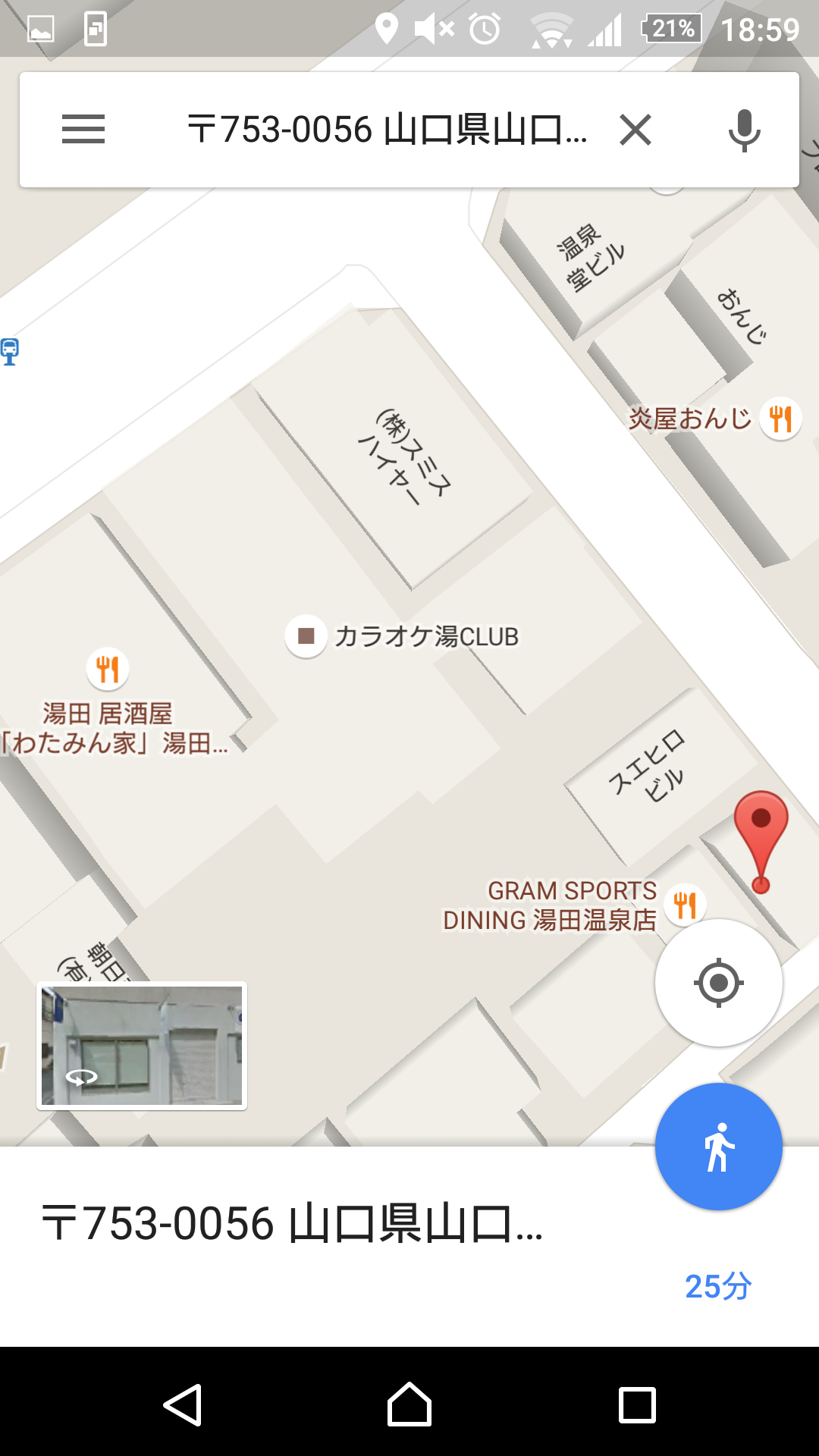This screenshot has width=819, height=1456.
Task: Center map on my location
Action: [x=718, y=983]
